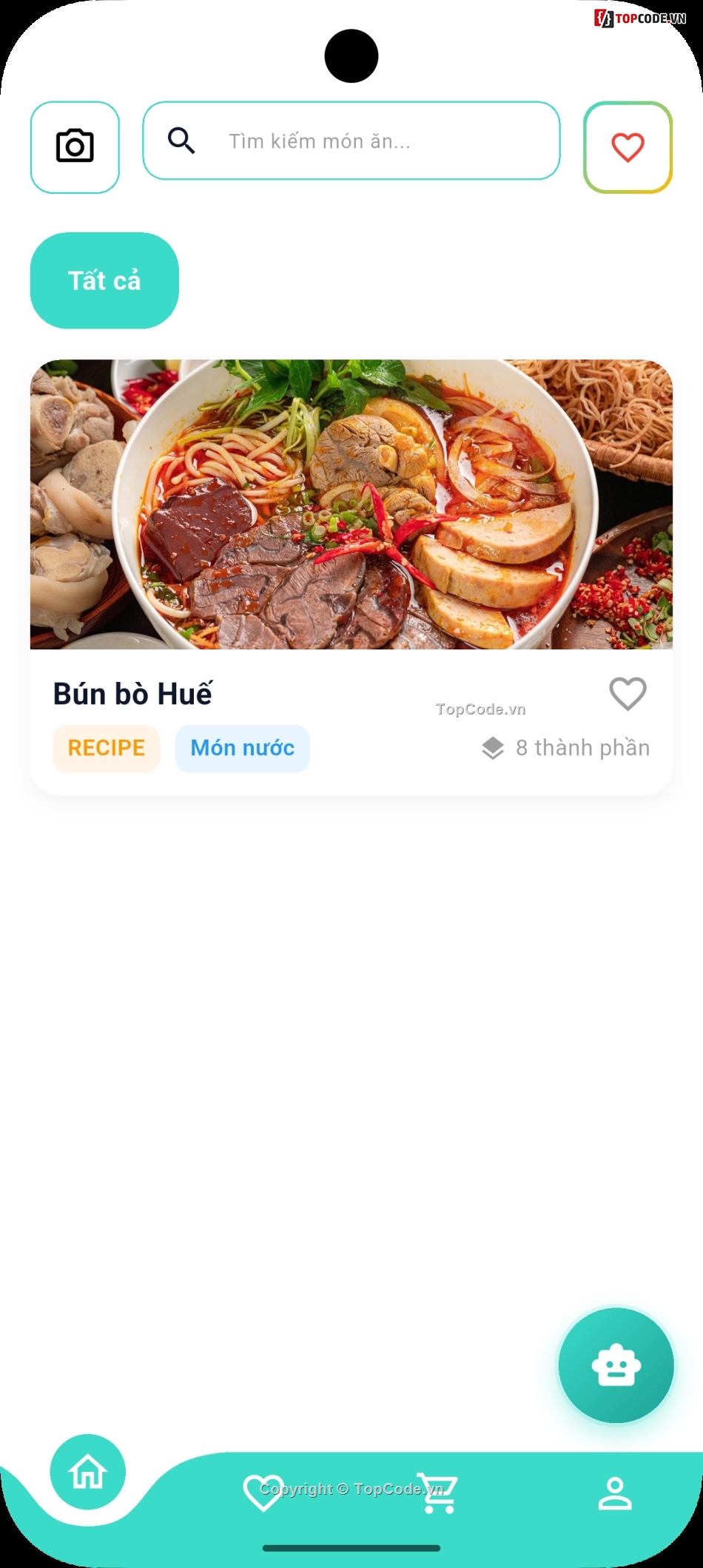Select the RECIPE tag on the recipe card

[106, 748]
